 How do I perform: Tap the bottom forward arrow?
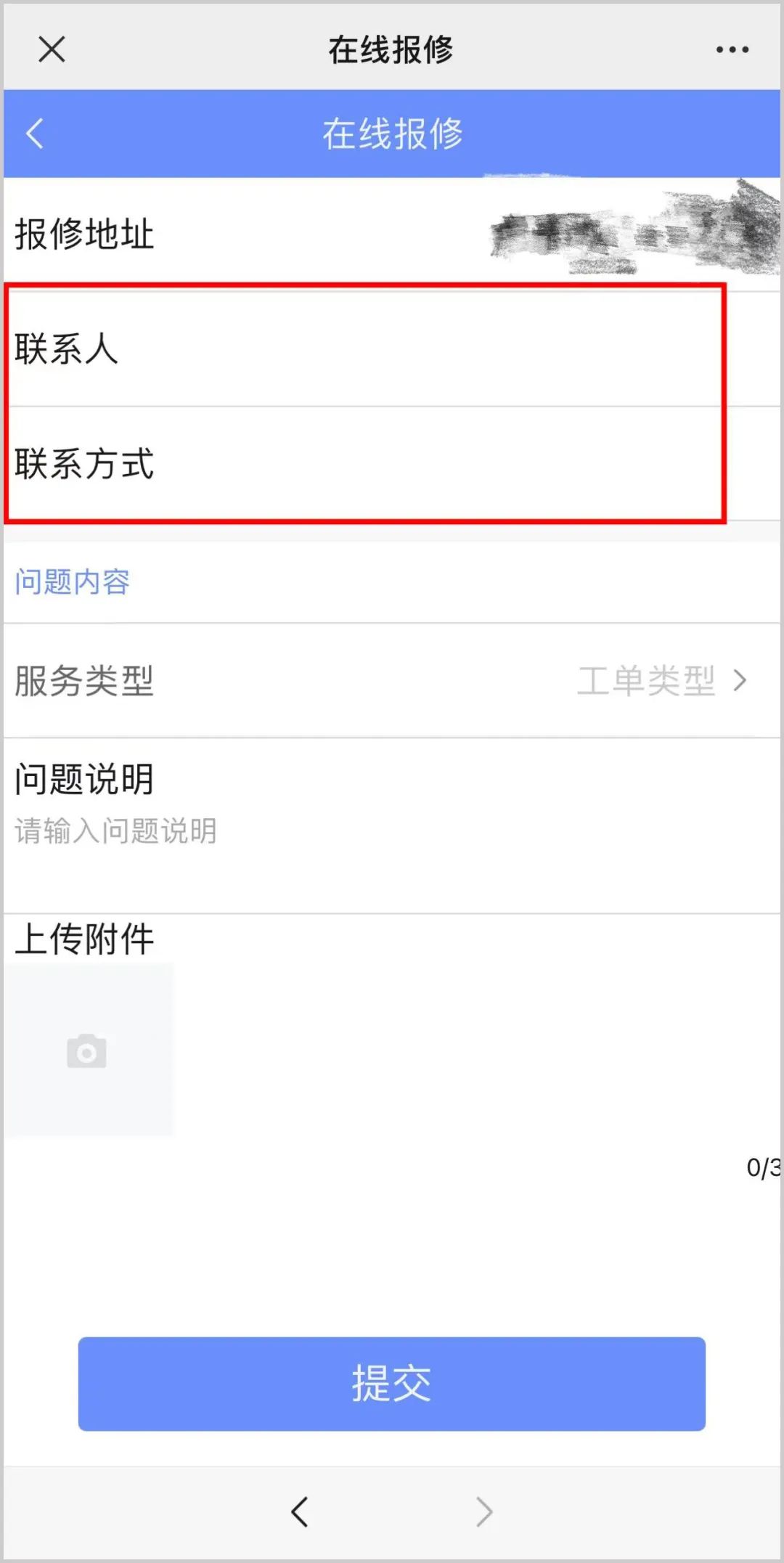click(484, 1512)
